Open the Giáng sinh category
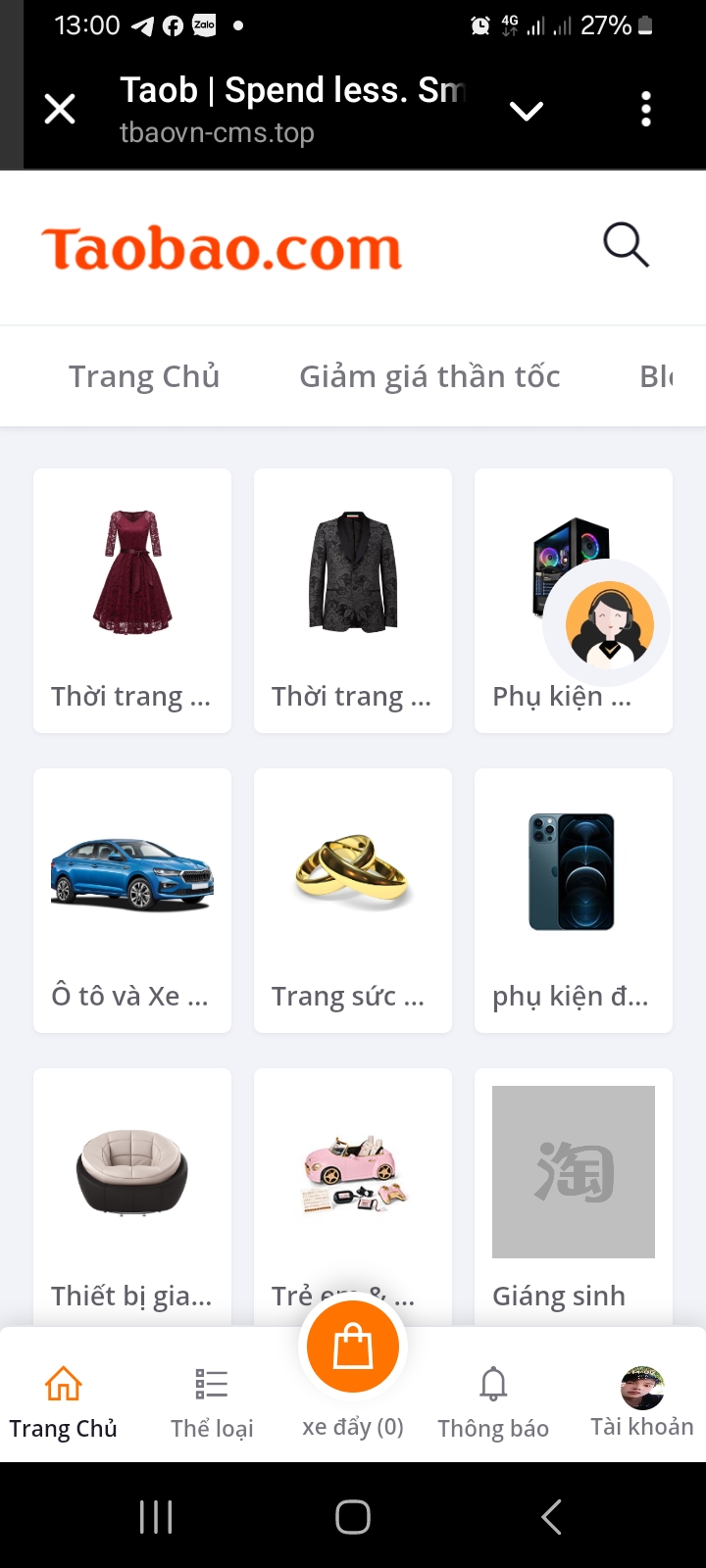The height and width of the screenshot is (1568, 706). (x=574, y=1196)
